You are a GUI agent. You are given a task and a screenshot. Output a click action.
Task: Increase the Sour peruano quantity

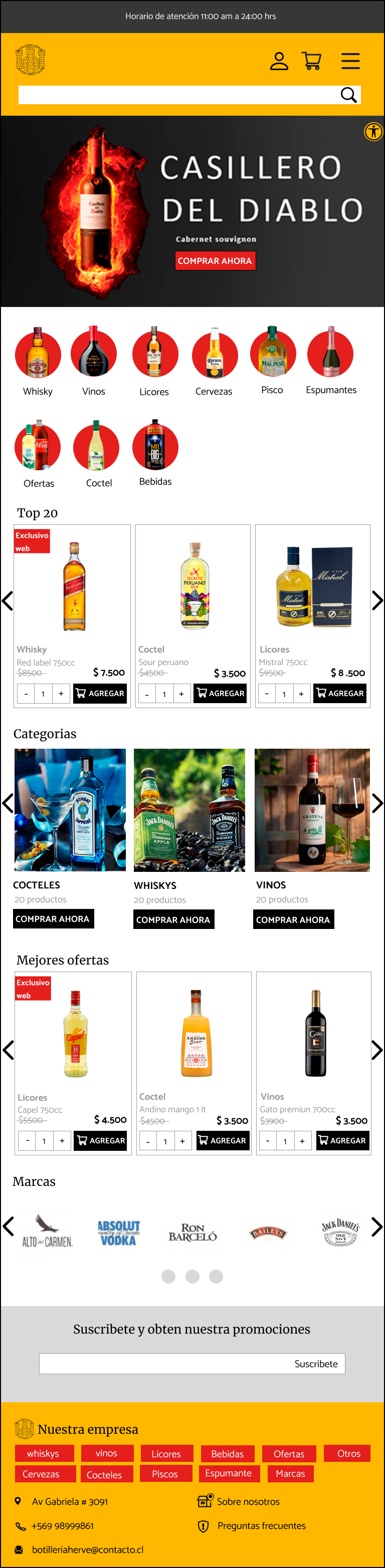(181, 694)
